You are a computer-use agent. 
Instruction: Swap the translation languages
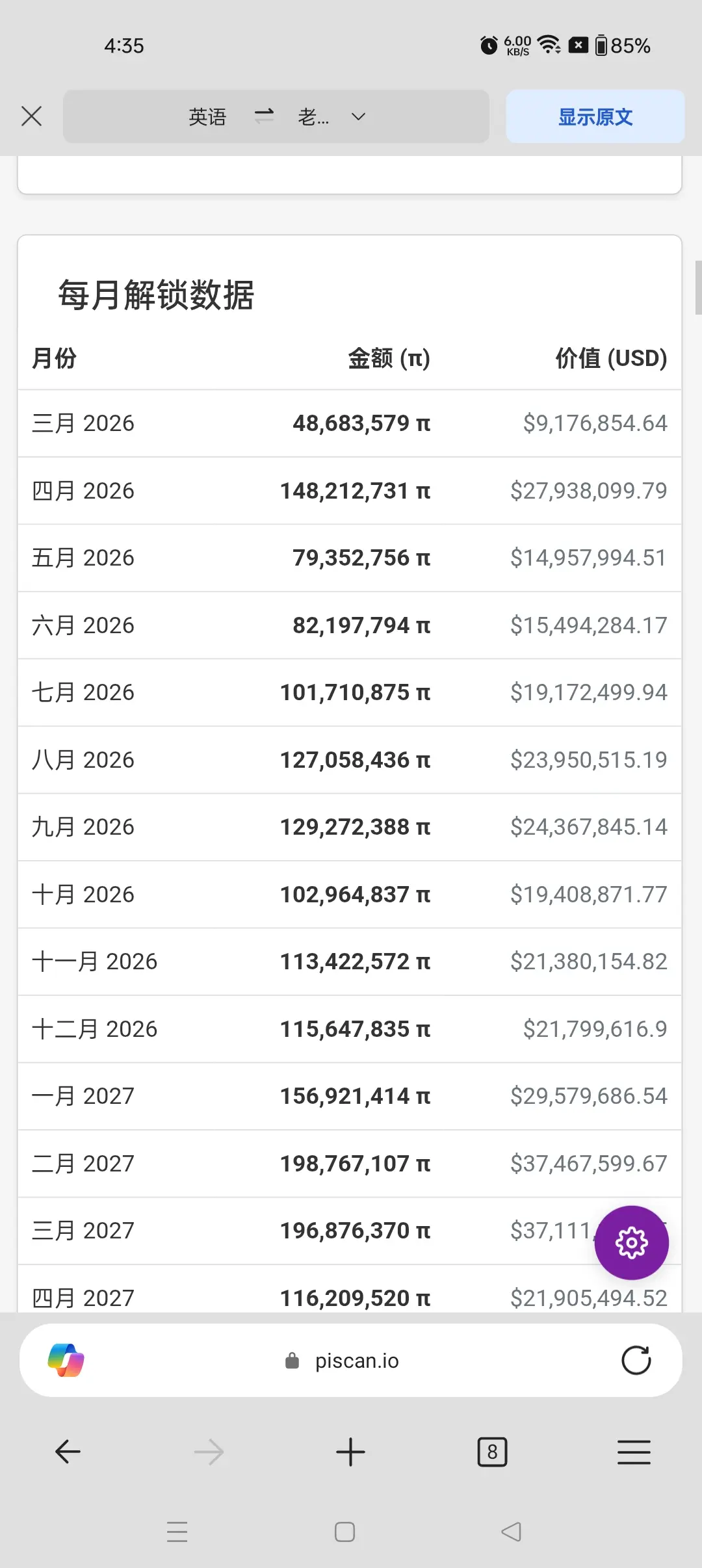coord(264,116)
